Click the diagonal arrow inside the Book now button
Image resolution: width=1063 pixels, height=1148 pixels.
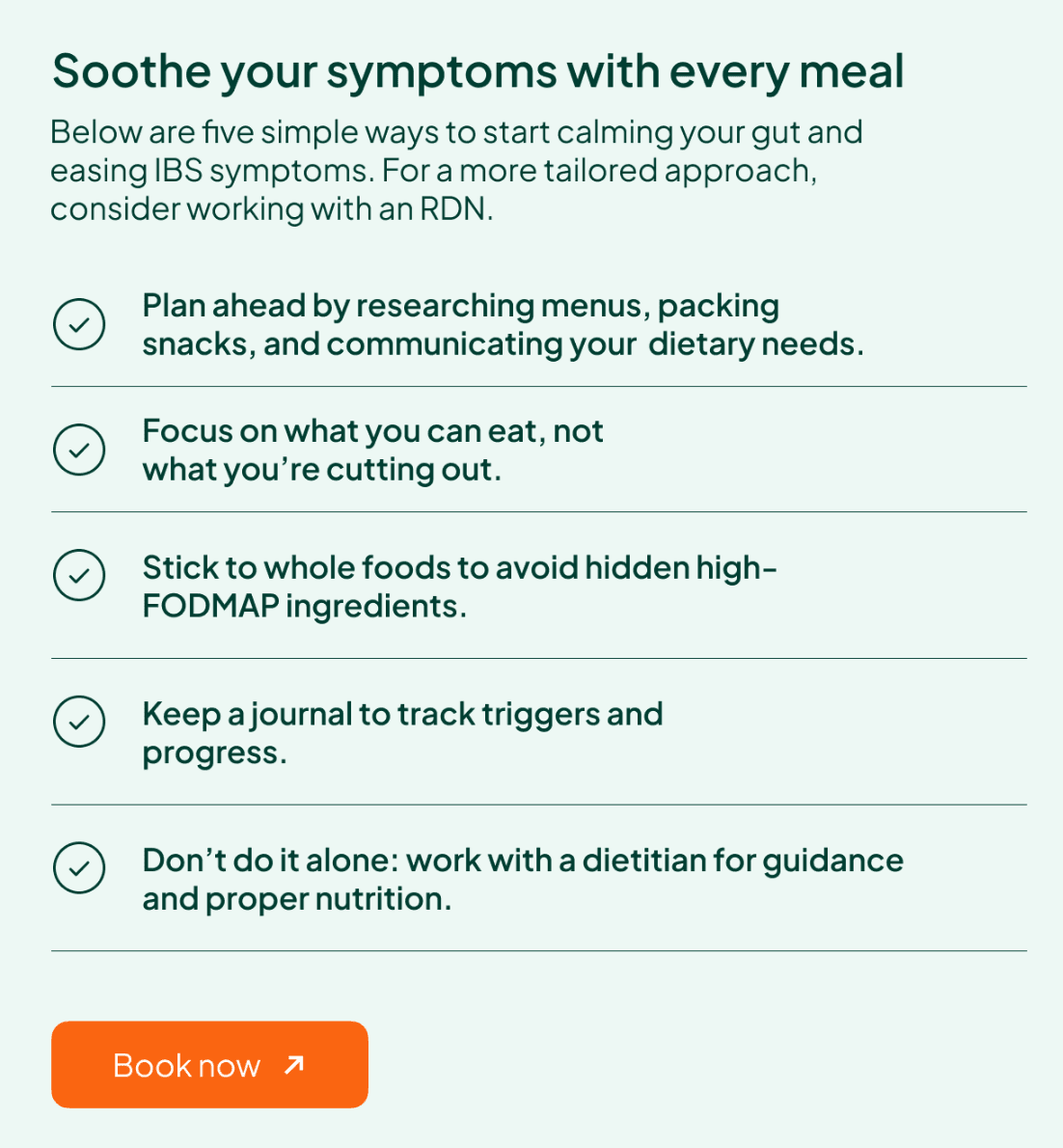pos(292,1064)
